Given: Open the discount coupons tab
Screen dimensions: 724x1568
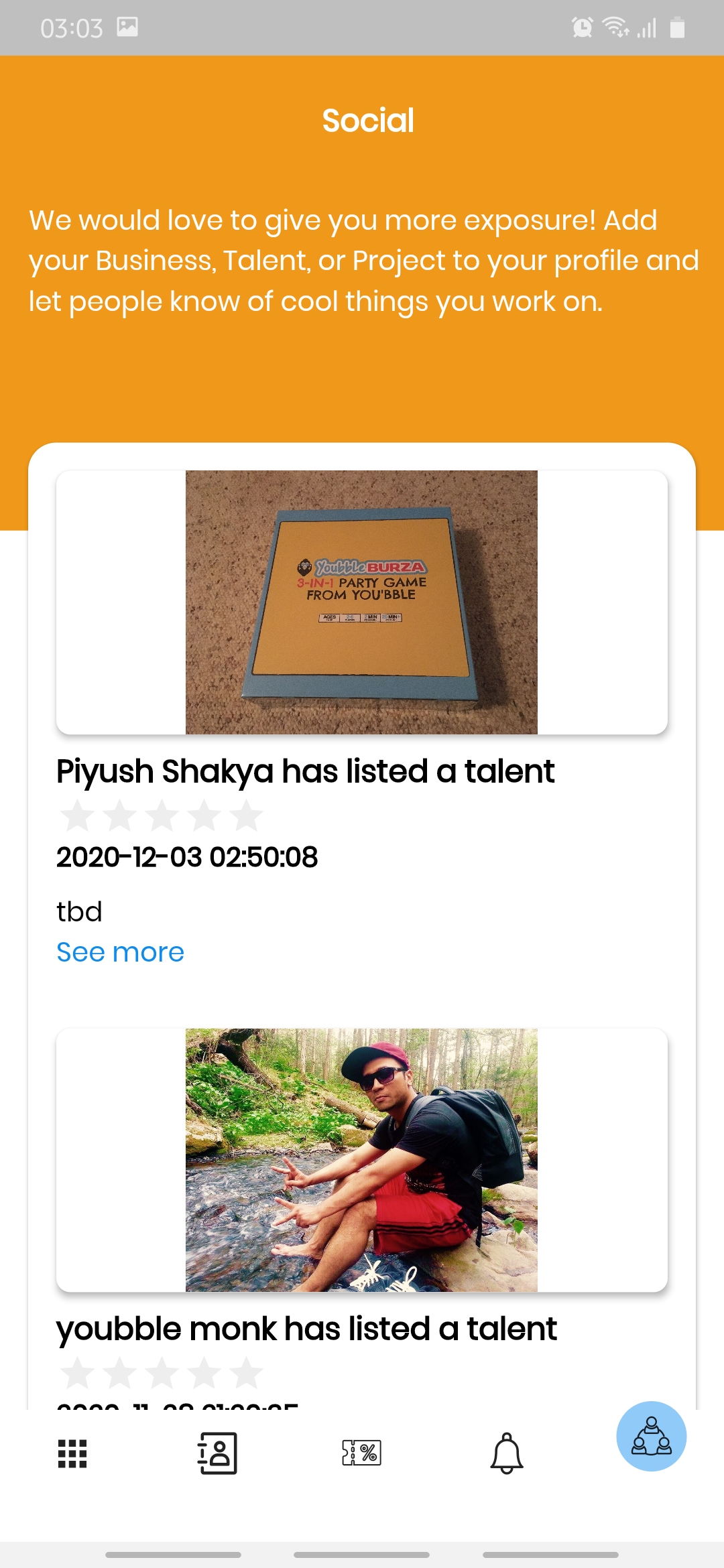Looking at the screenshot, I should (x=362, y=1453).
